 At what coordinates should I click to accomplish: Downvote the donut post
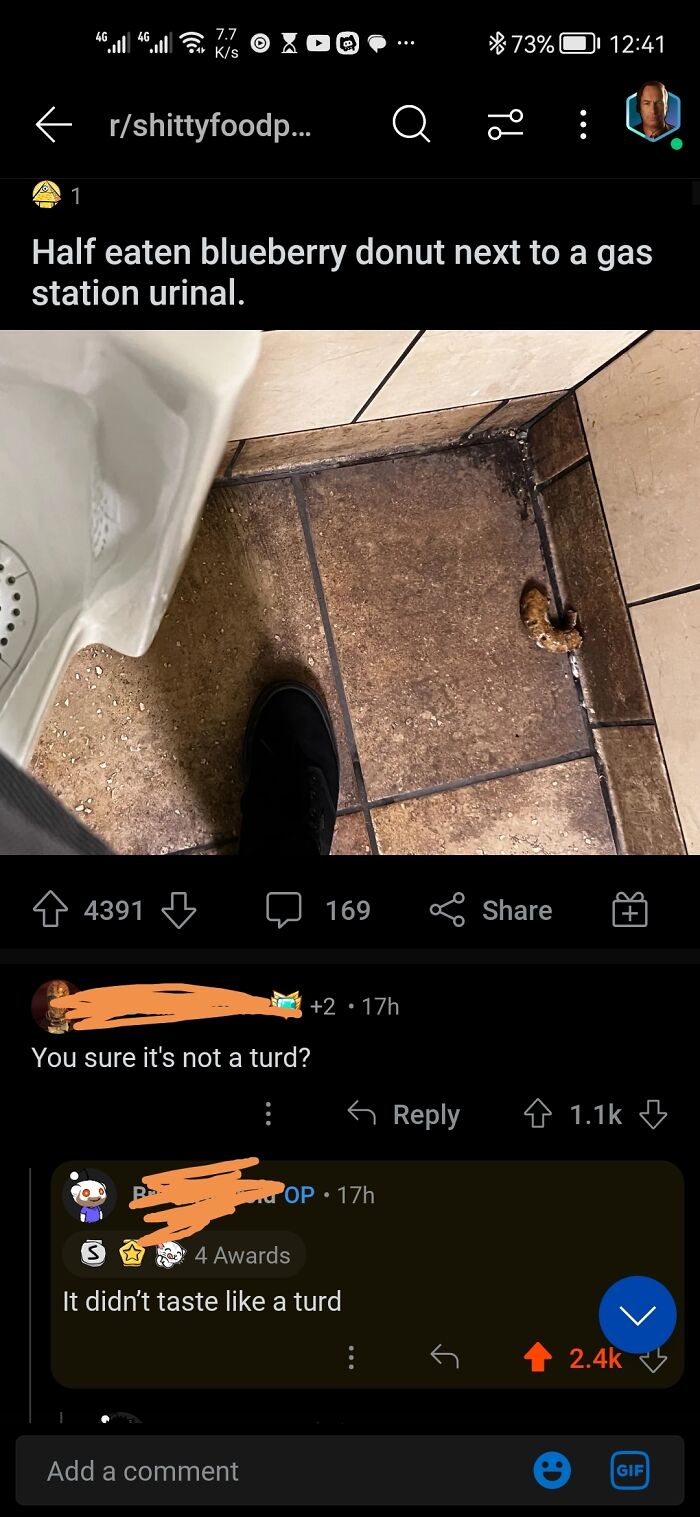(178, 910)
